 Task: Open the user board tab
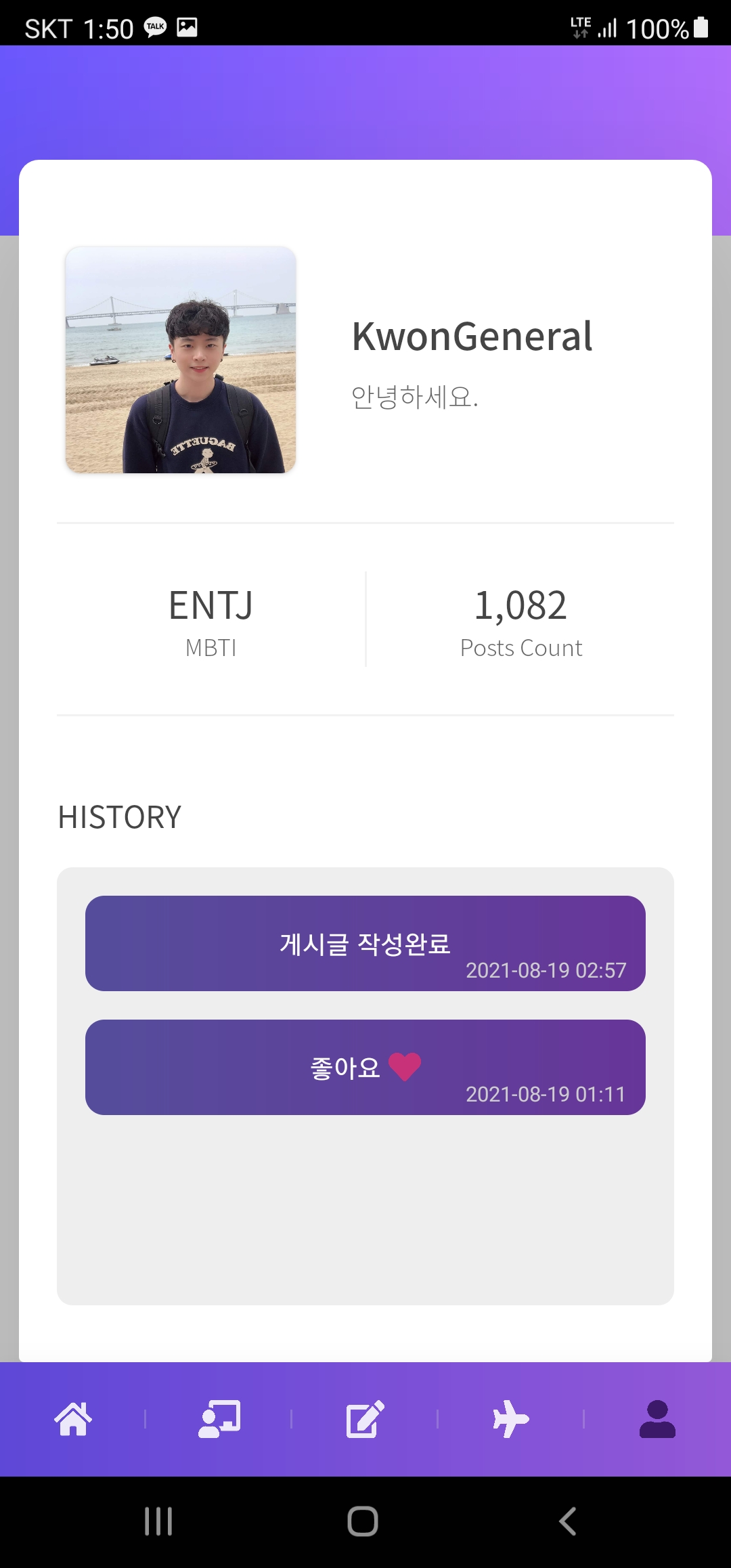click(219, 1419)
